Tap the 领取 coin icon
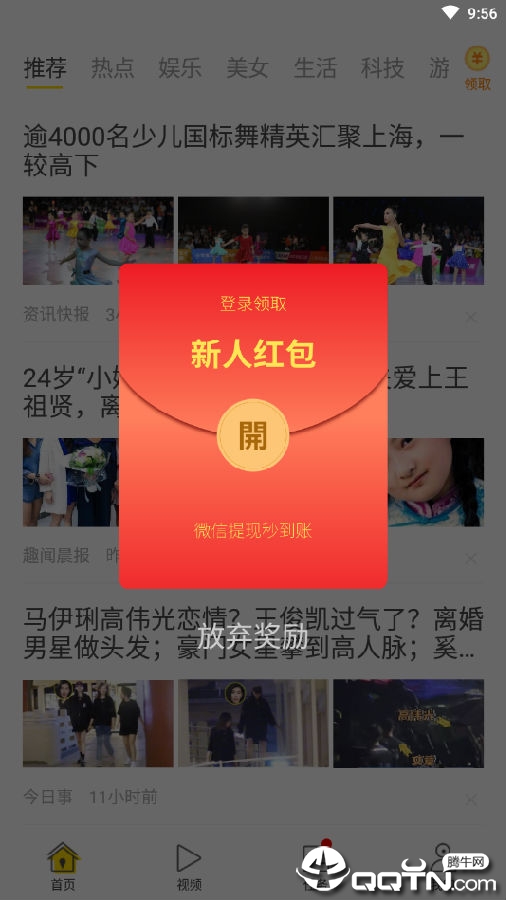The image size is (506, 900). (x=477, y=68)
